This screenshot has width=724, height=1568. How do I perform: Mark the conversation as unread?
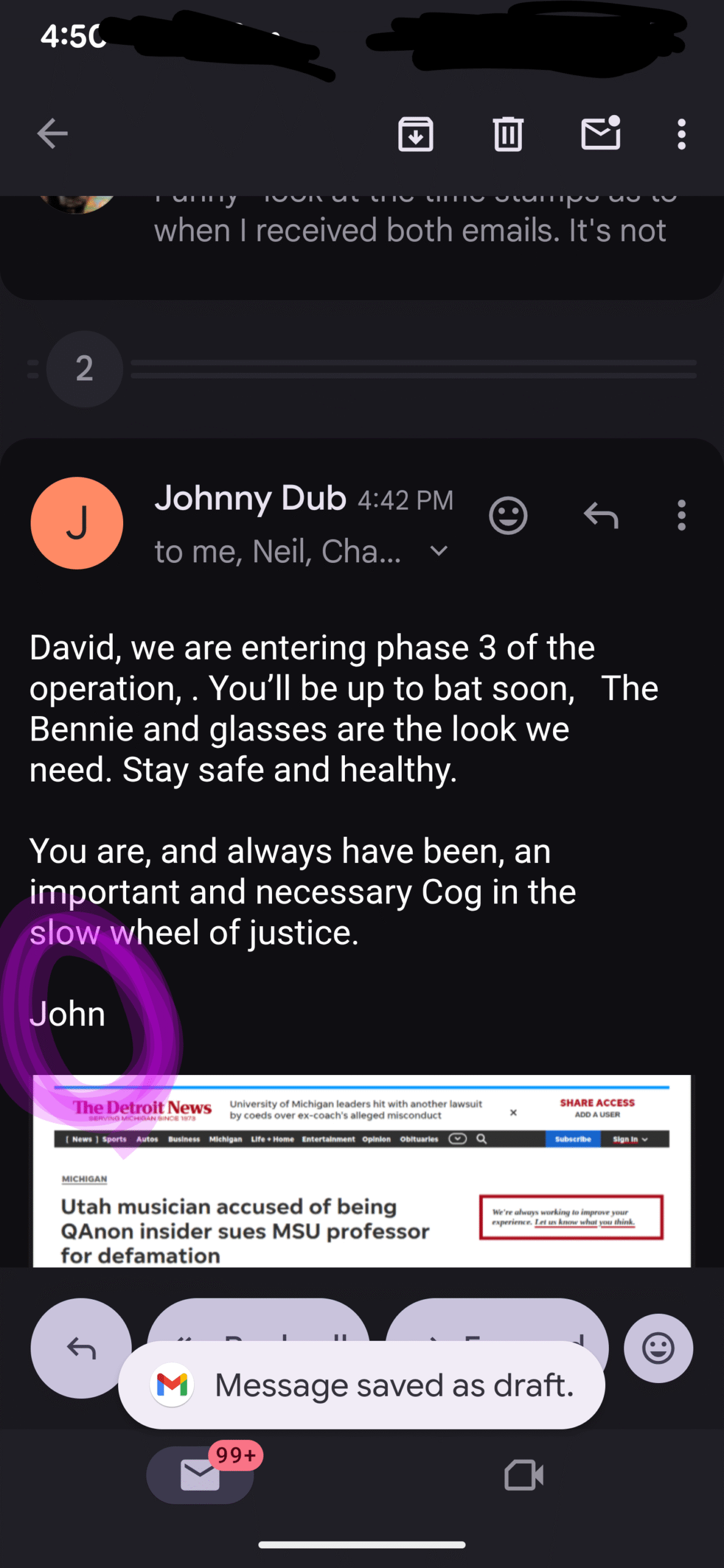(600, 133)
